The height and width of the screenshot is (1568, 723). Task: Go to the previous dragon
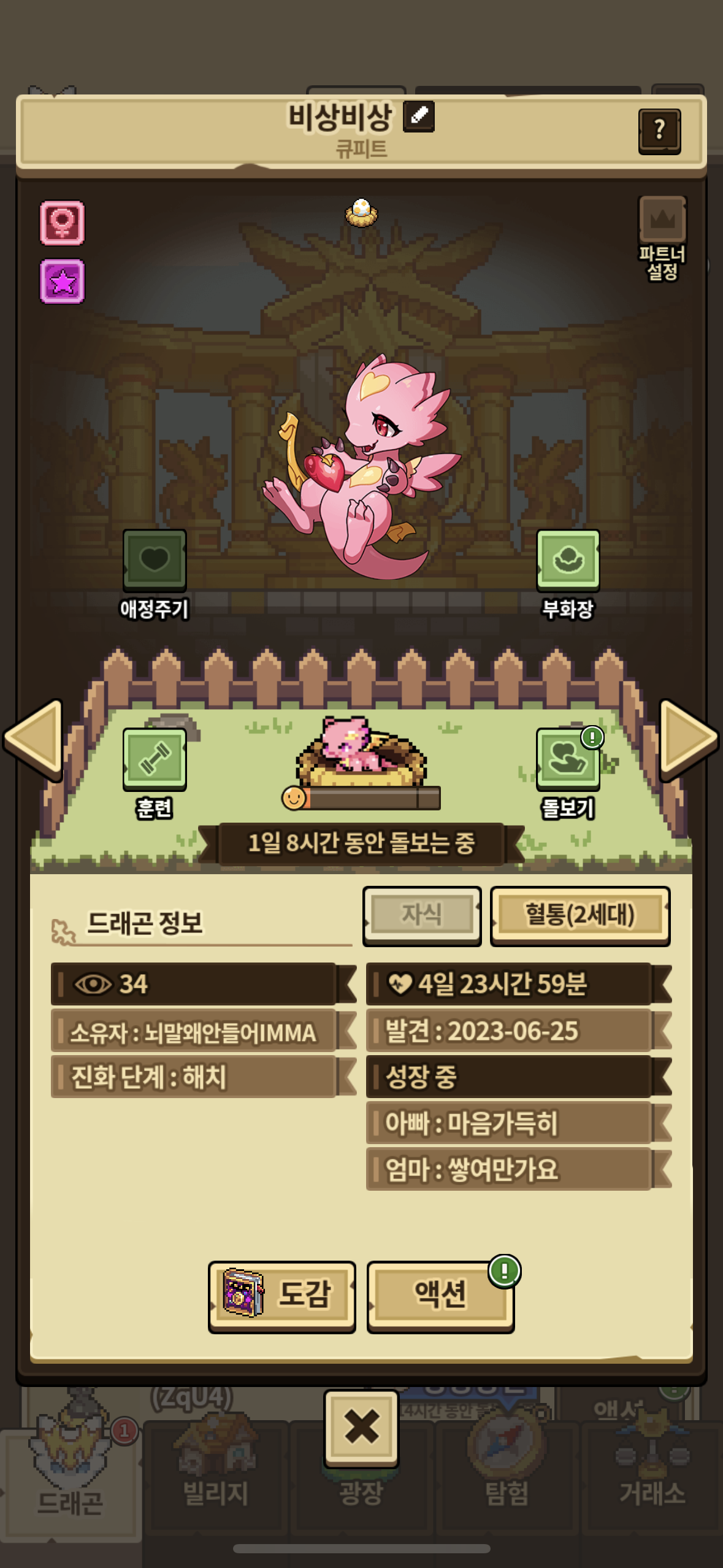click(x=34, y=739)
